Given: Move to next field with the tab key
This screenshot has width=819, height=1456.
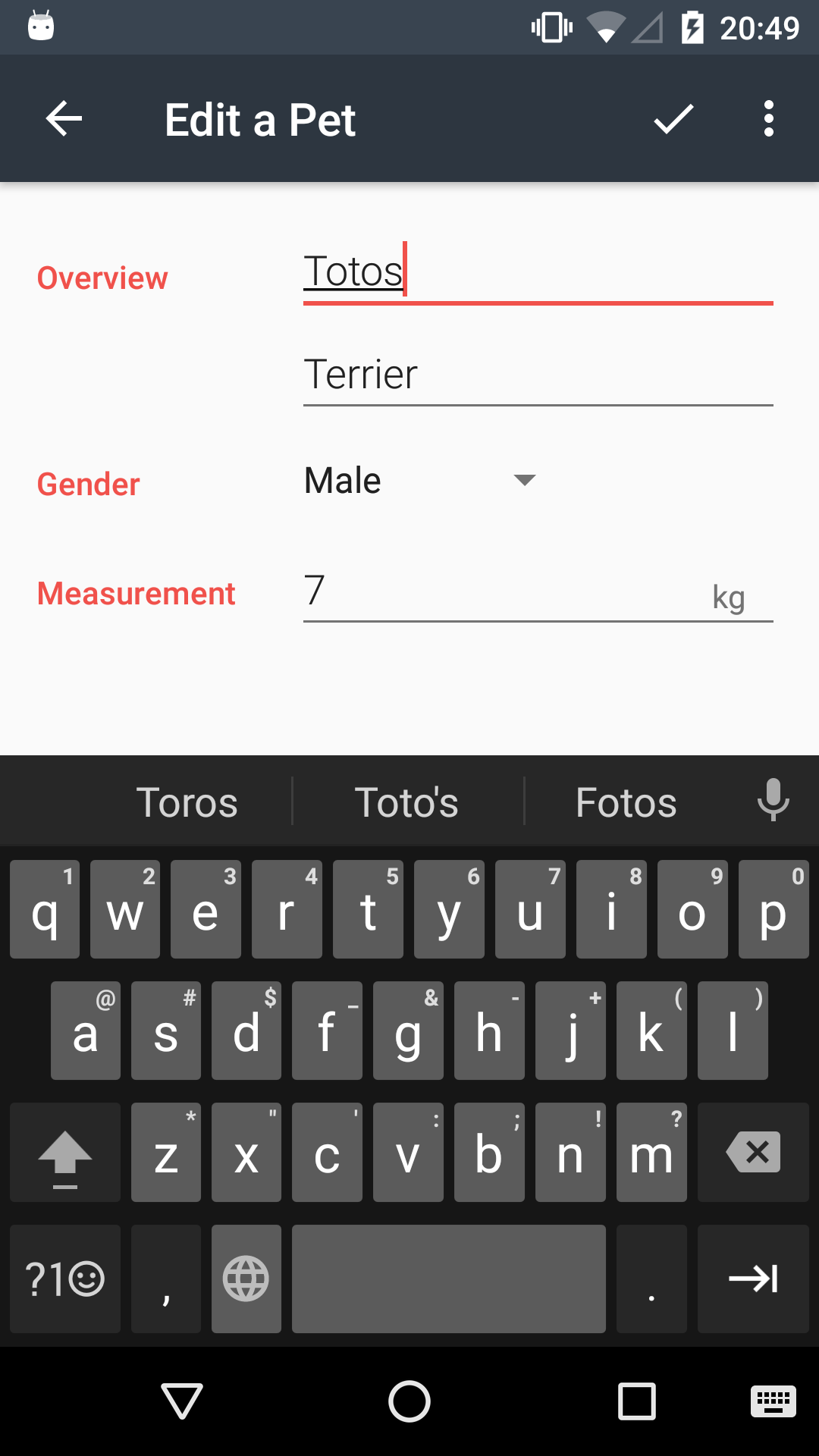Looking at the screenshot, I should point(753,1279).
